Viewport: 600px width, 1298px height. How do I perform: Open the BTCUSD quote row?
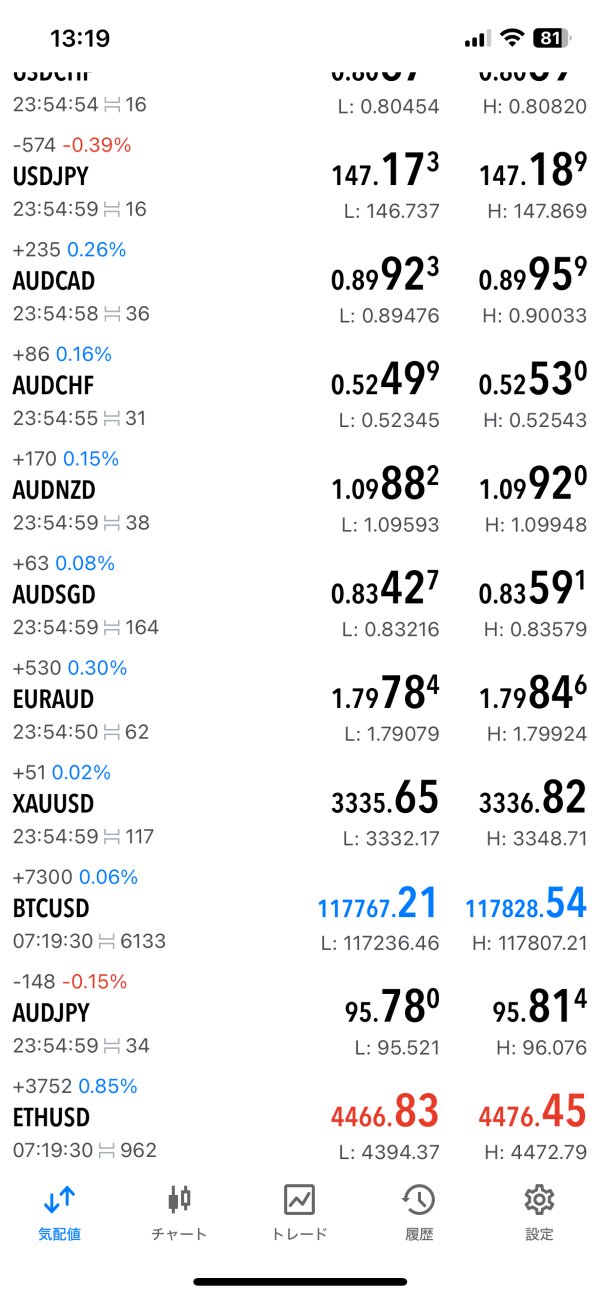(300, 908)
